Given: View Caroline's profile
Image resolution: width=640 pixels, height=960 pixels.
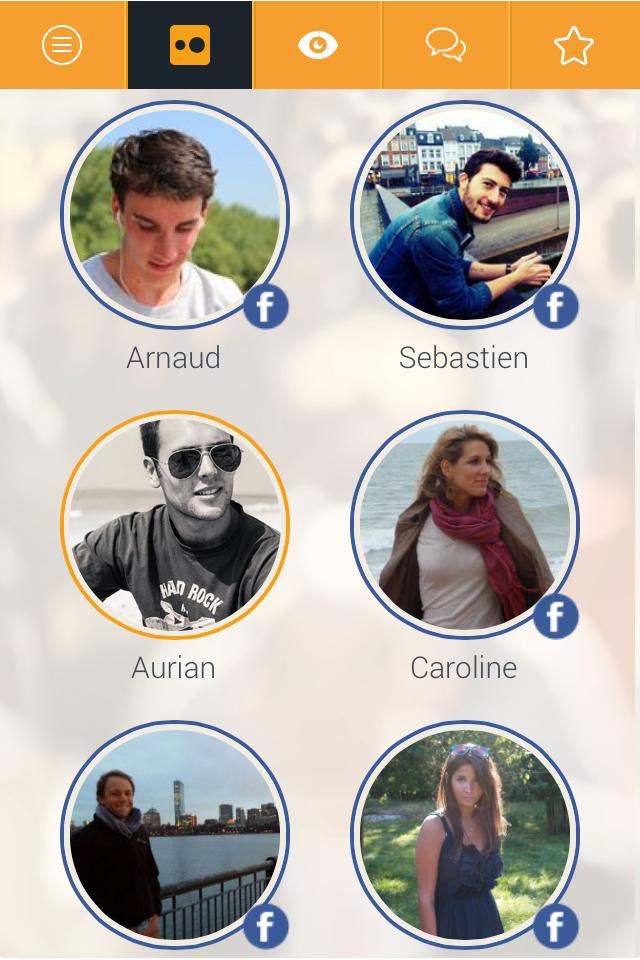Looking at the screenshot, I should click(465, 525).
